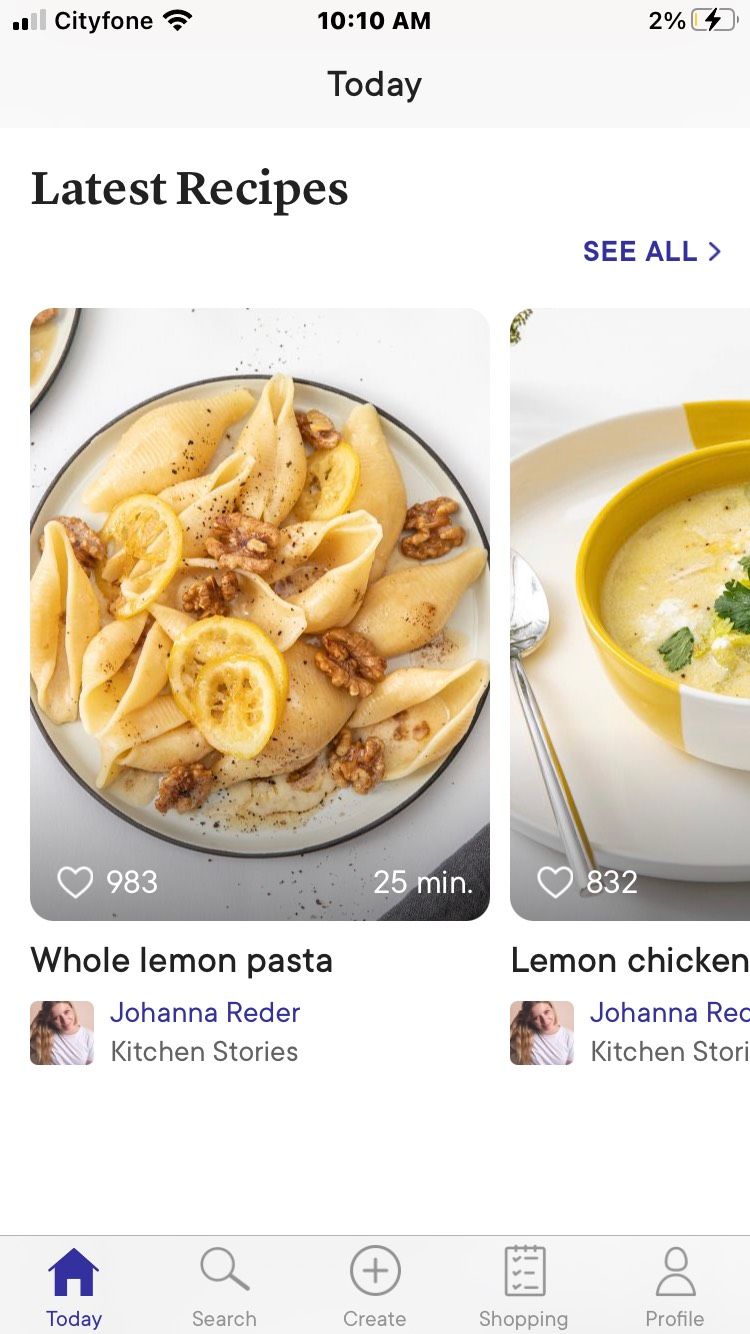Open the Whole lemon pasta recipe card
750x1334 pixels.
pos(260,612)
